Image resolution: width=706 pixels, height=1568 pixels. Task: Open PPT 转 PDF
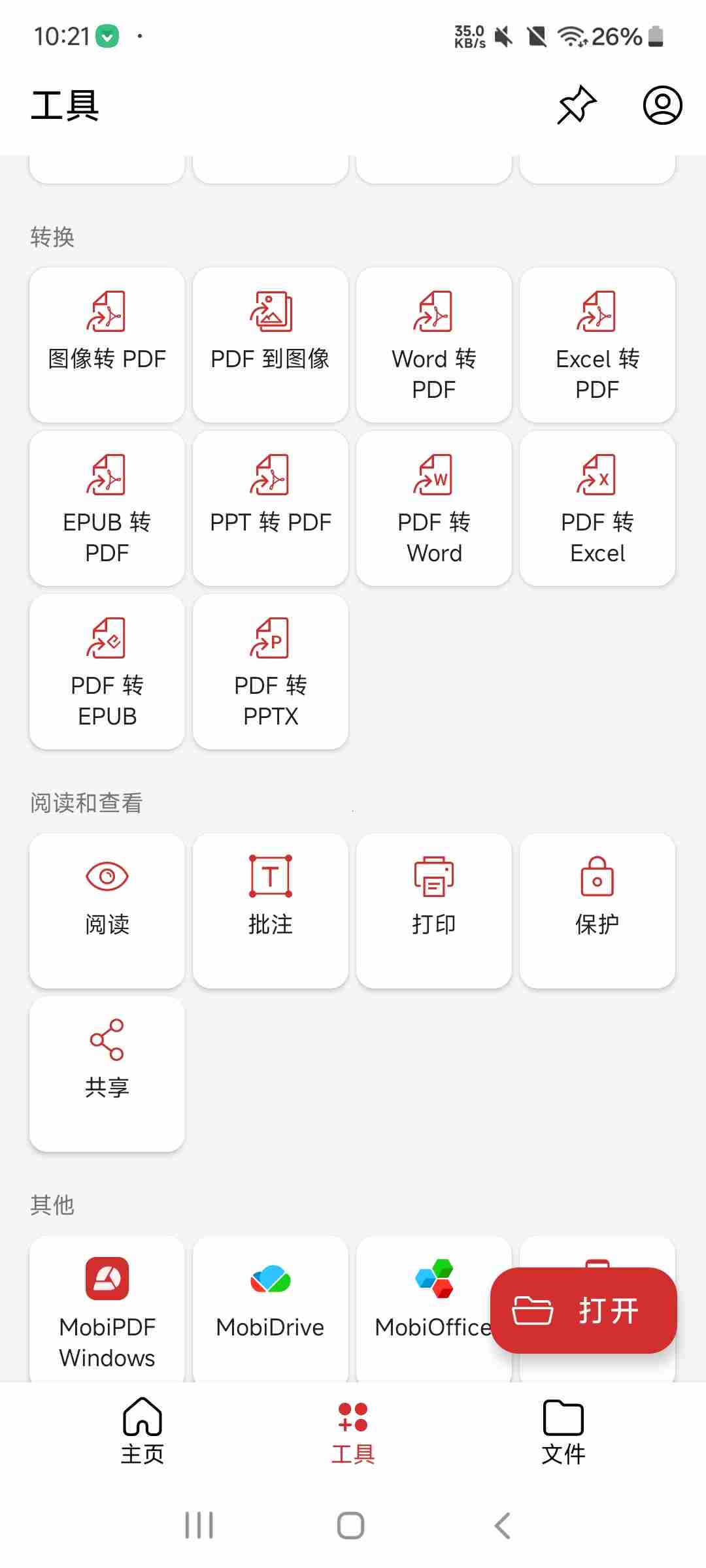271,508
